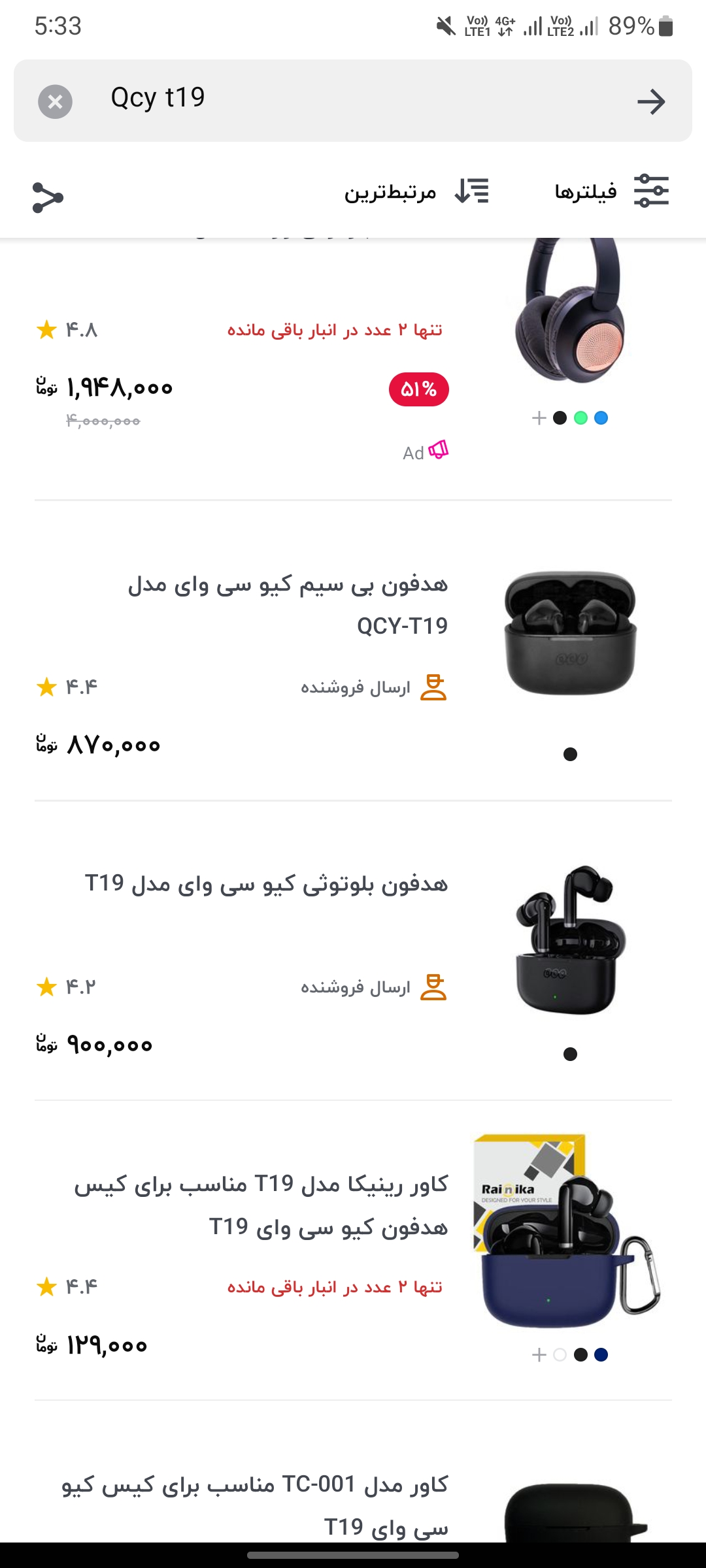Share these search results
The width and height of the screenshot is (706, 1568).
48,197
